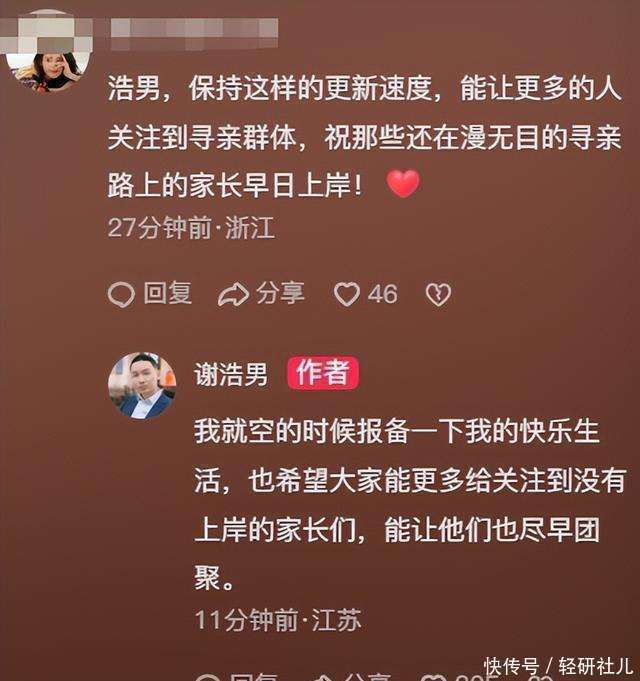This screenshot has width=640, height=681.
Task: Like the comment with 46 likes
Action: tap(366, 294)
